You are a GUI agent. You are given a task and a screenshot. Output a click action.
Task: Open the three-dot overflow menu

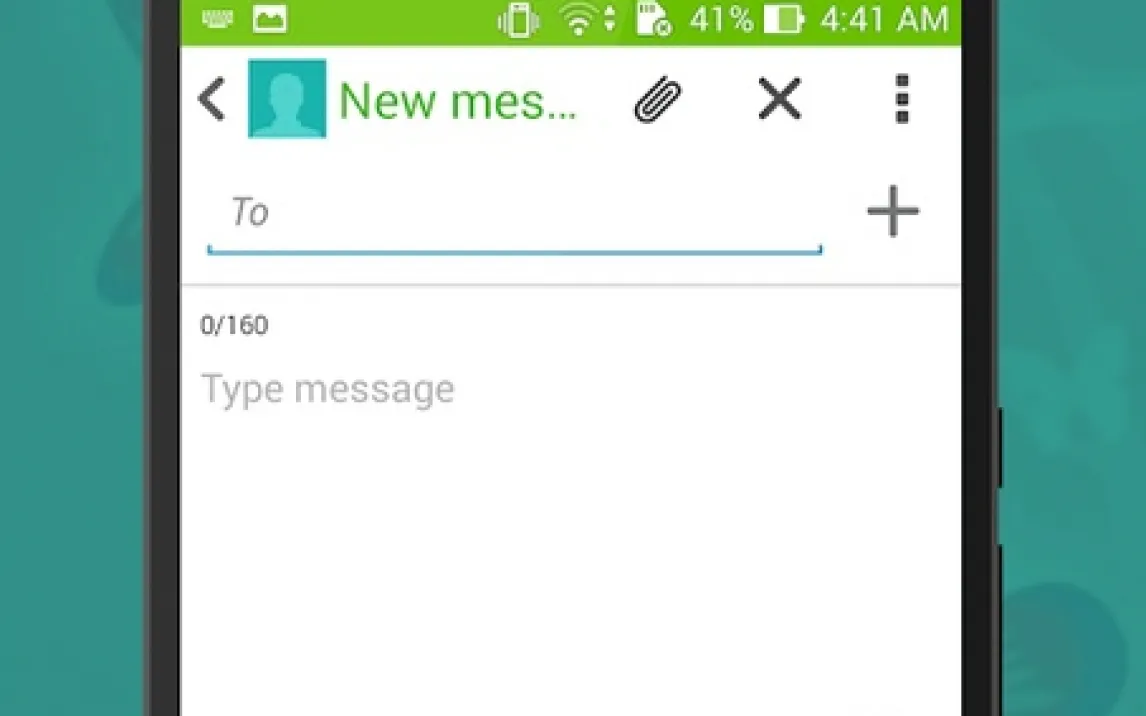(902, 99)
